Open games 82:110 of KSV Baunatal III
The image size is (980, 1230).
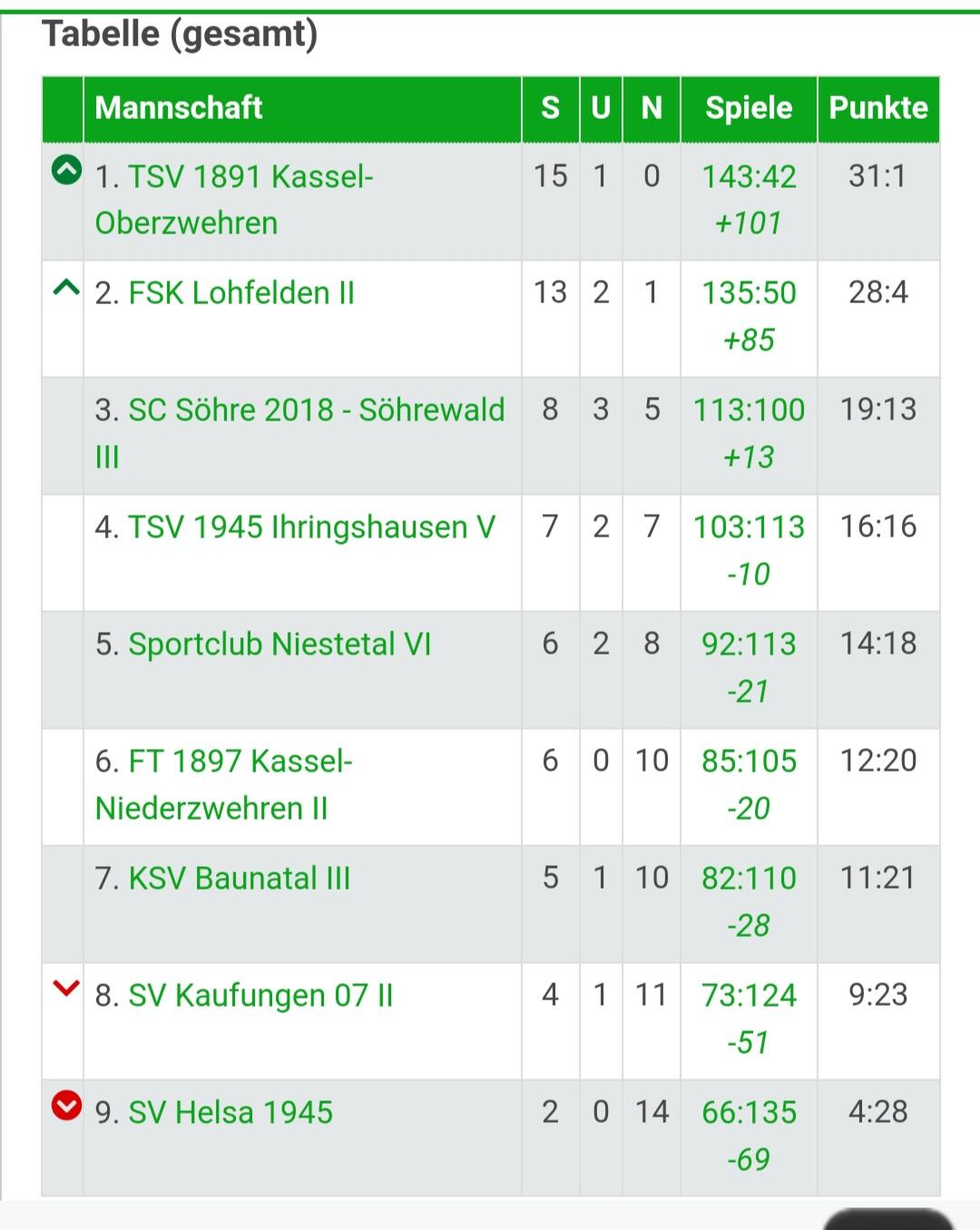point(749,879)
